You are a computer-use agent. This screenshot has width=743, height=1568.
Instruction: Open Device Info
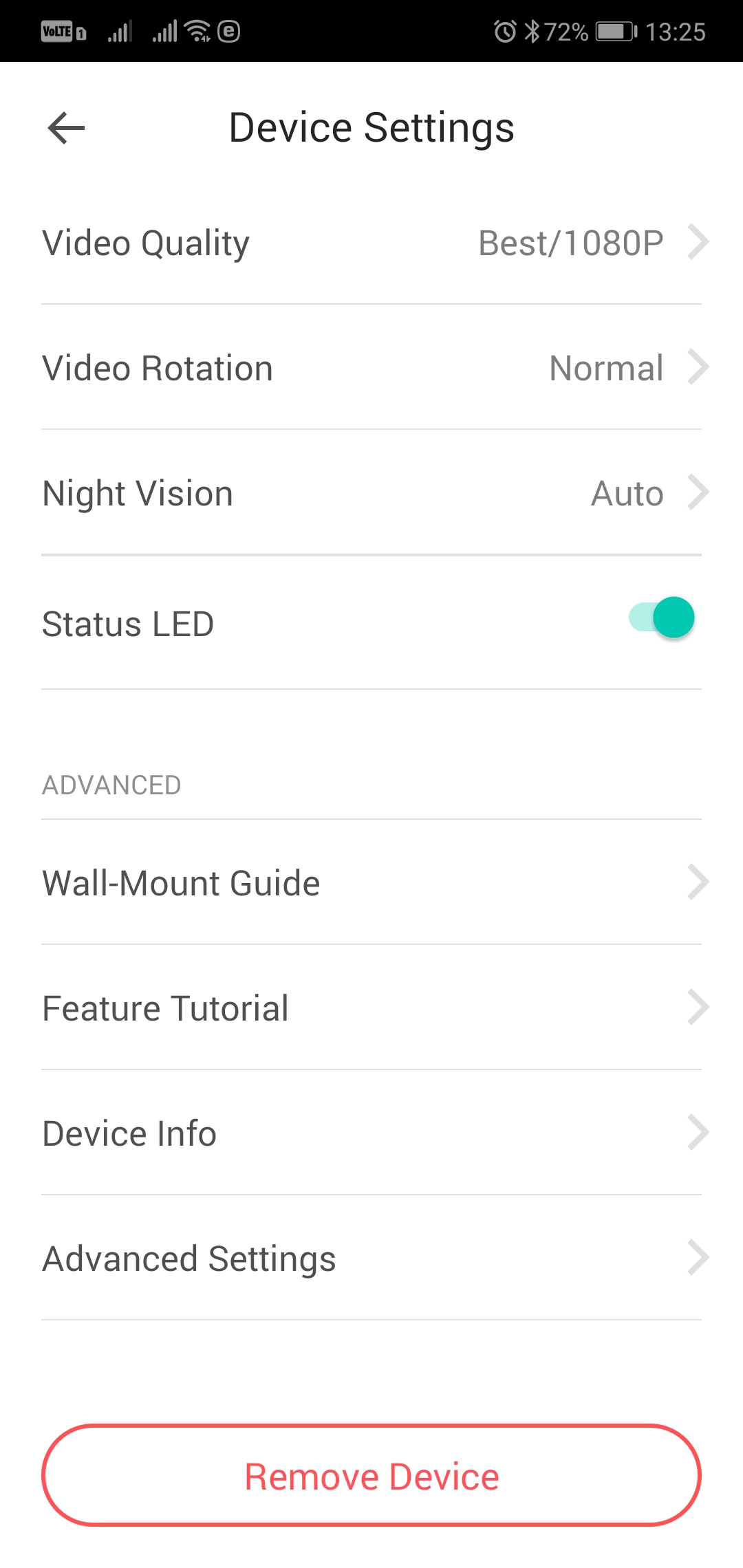tap(371, 1133)
